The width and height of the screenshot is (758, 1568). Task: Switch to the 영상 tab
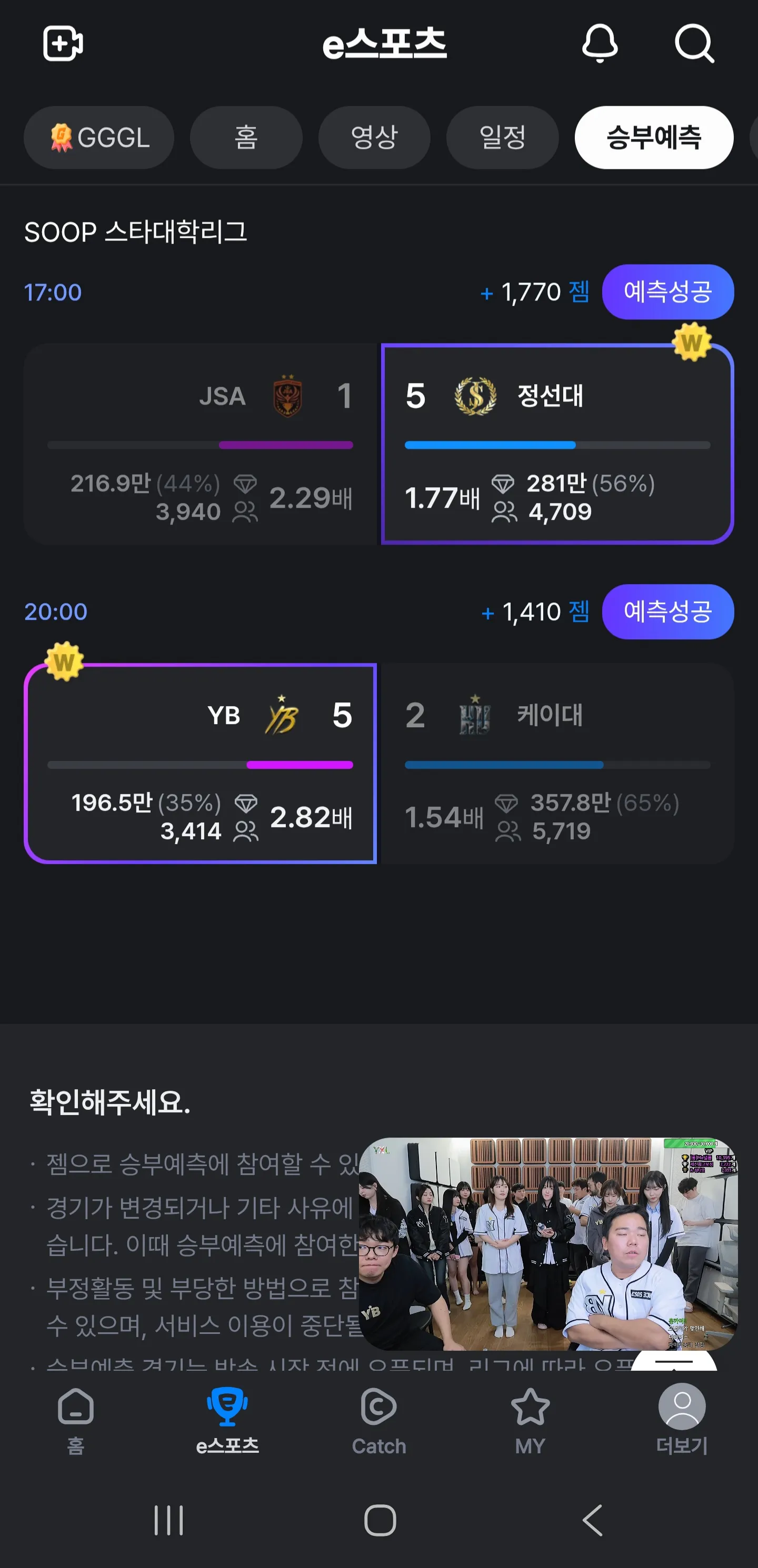(374, 137)
